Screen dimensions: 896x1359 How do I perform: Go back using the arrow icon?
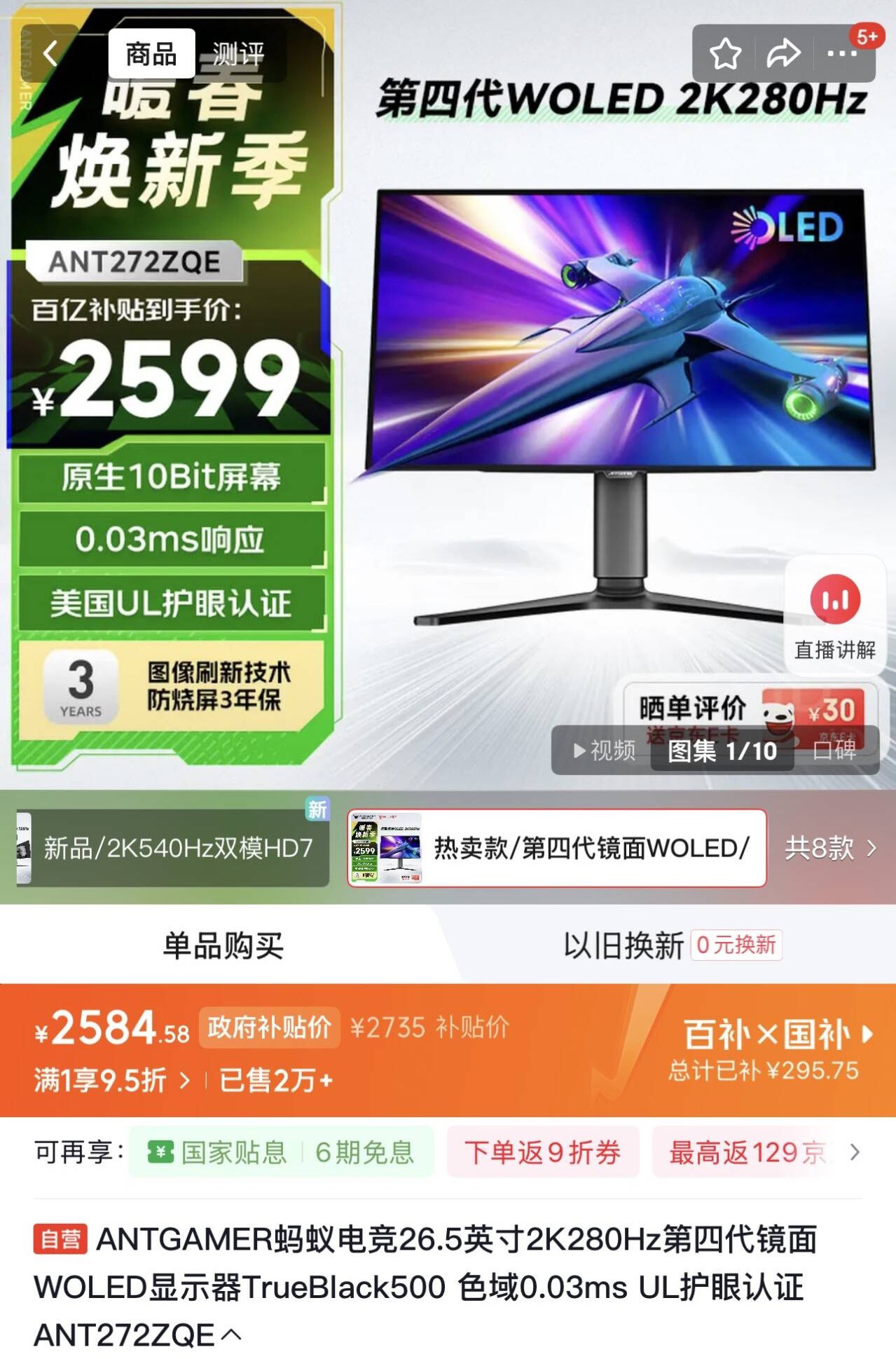[x=50, y=54]
